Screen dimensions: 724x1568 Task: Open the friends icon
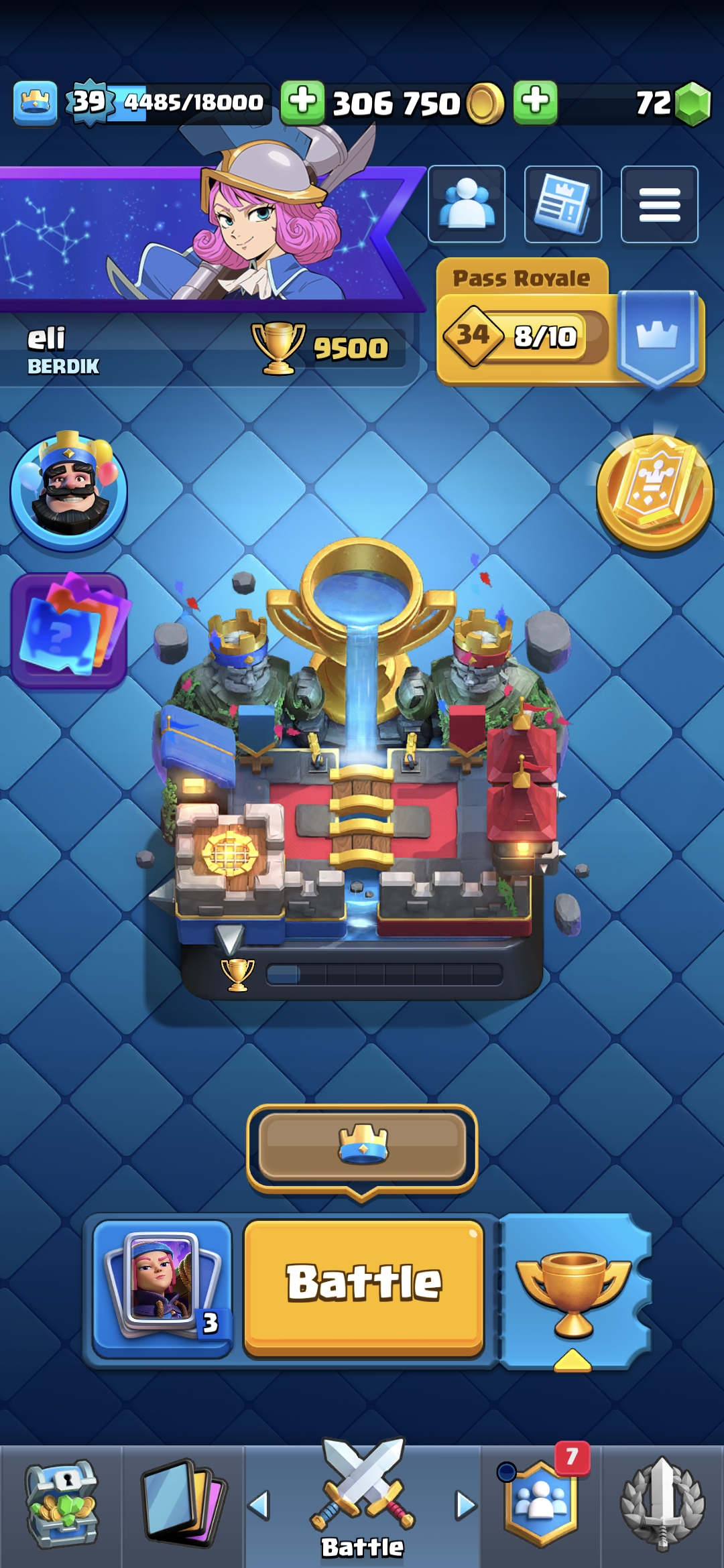467,204
